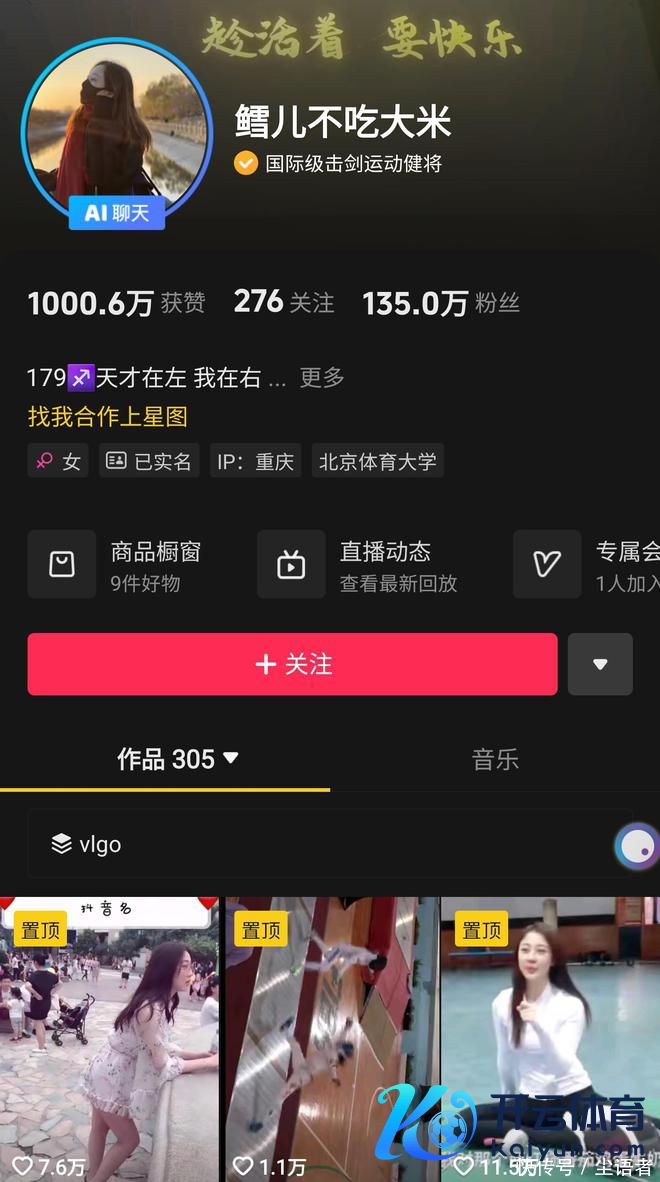
Task: Follow this account with 关注
Action: [x=292, y=664]
